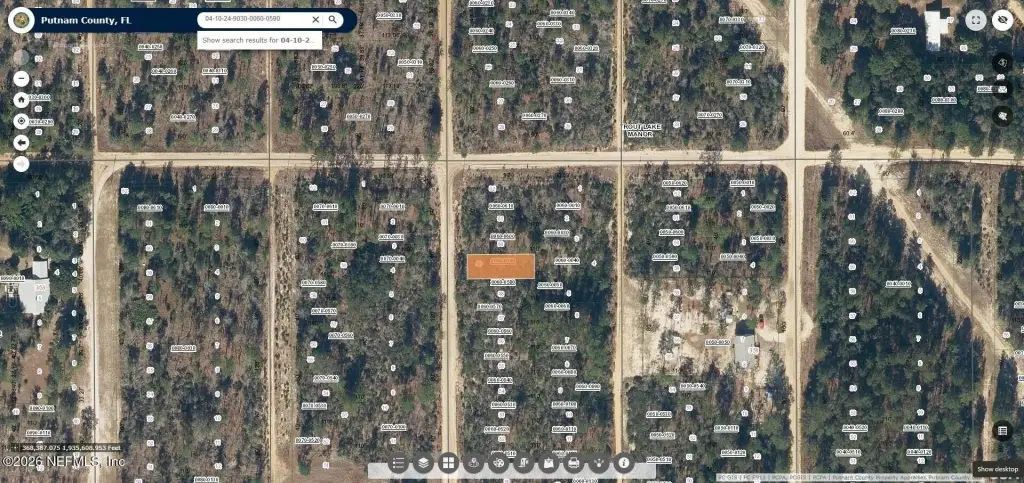Open the map information panel

[x=624, y=463]
